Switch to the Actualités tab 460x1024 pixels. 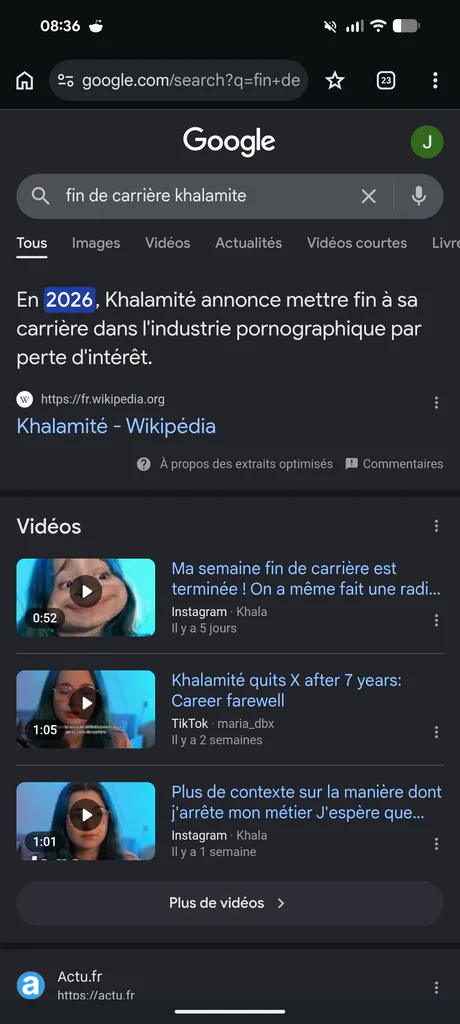click(249, 243)
